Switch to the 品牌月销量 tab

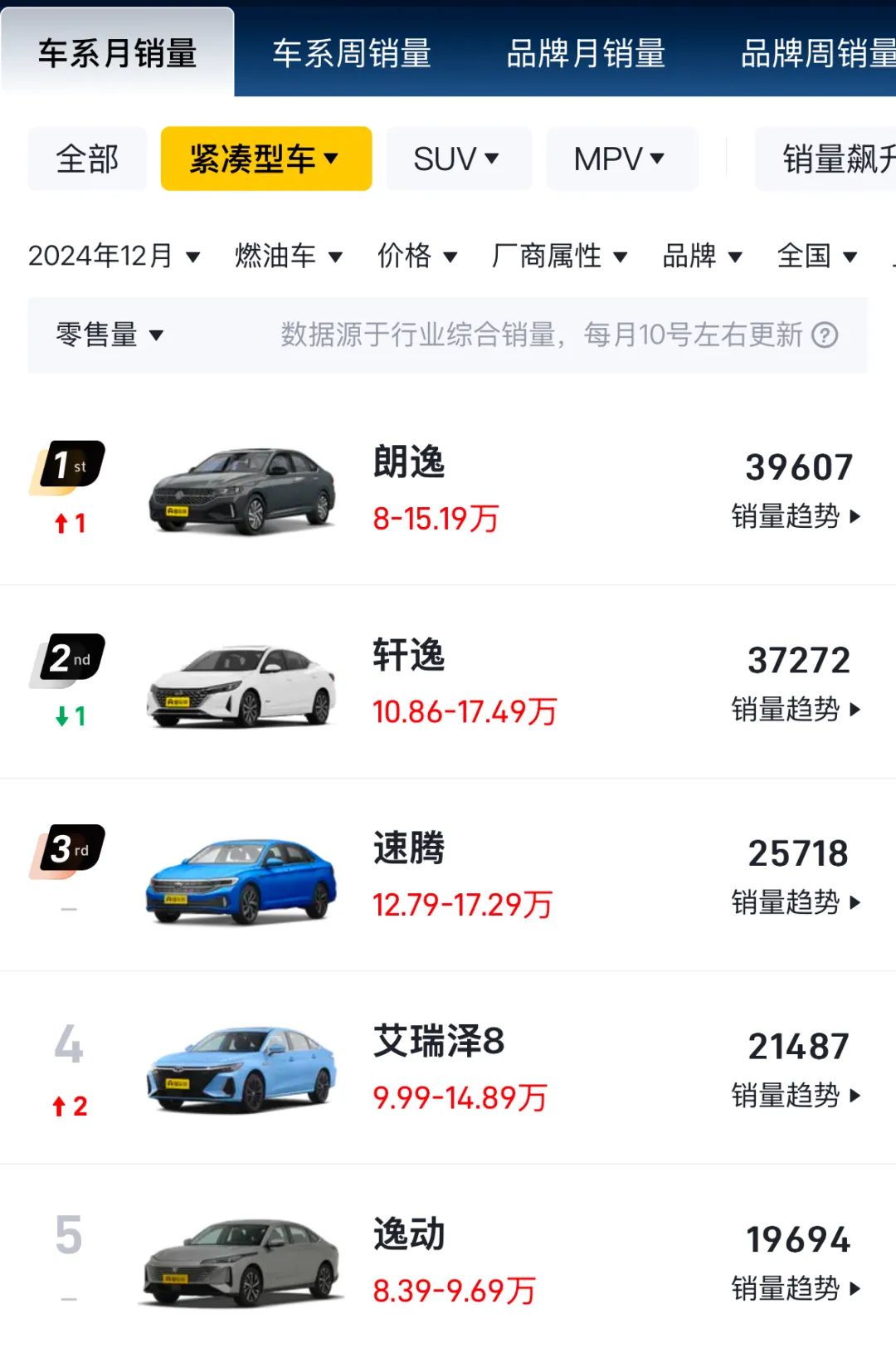(x=586, y=53)
